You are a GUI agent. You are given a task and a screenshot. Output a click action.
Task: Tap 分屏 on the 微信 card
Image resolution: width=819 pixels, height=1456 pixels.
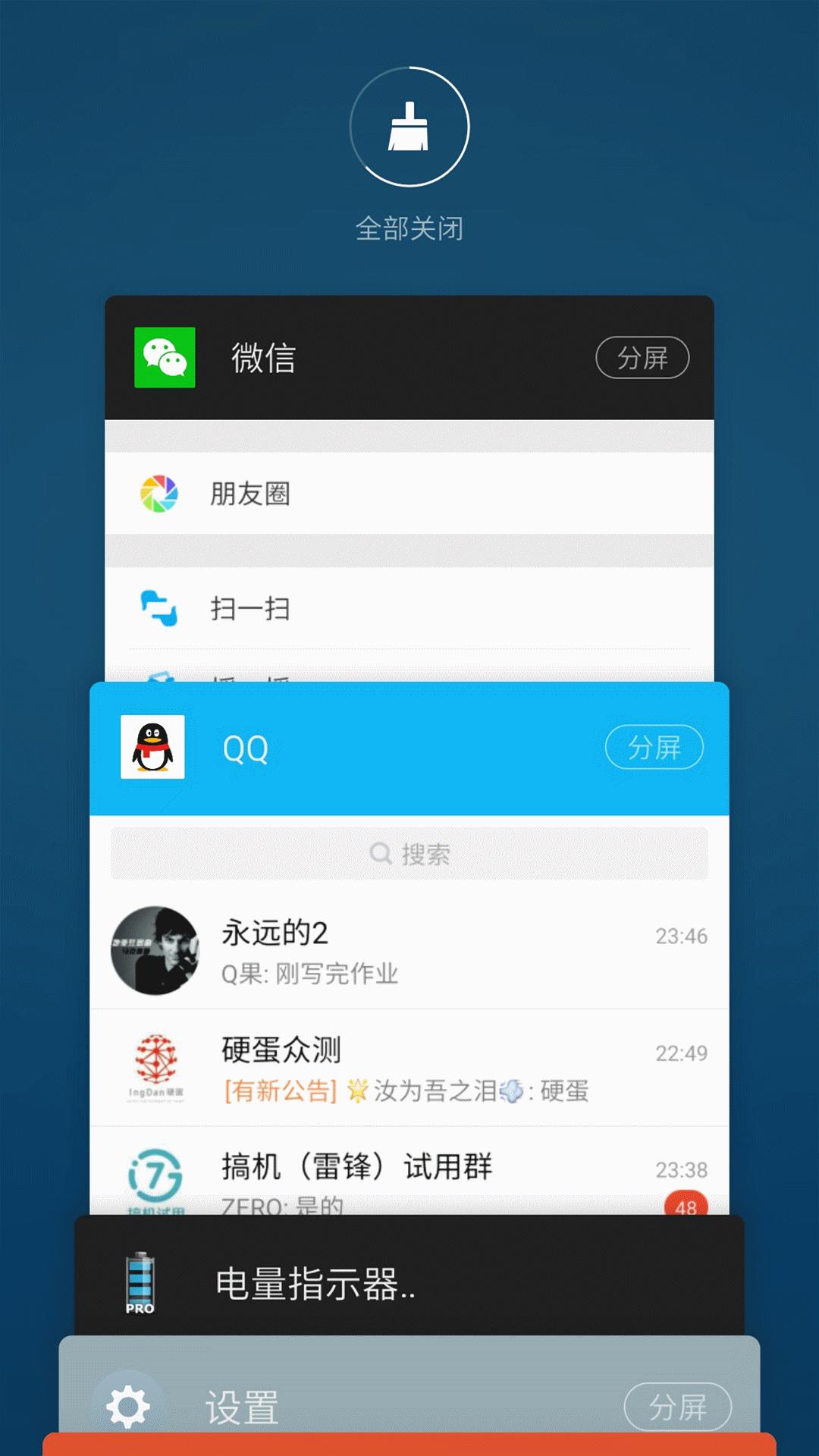(x=642, y=358)
